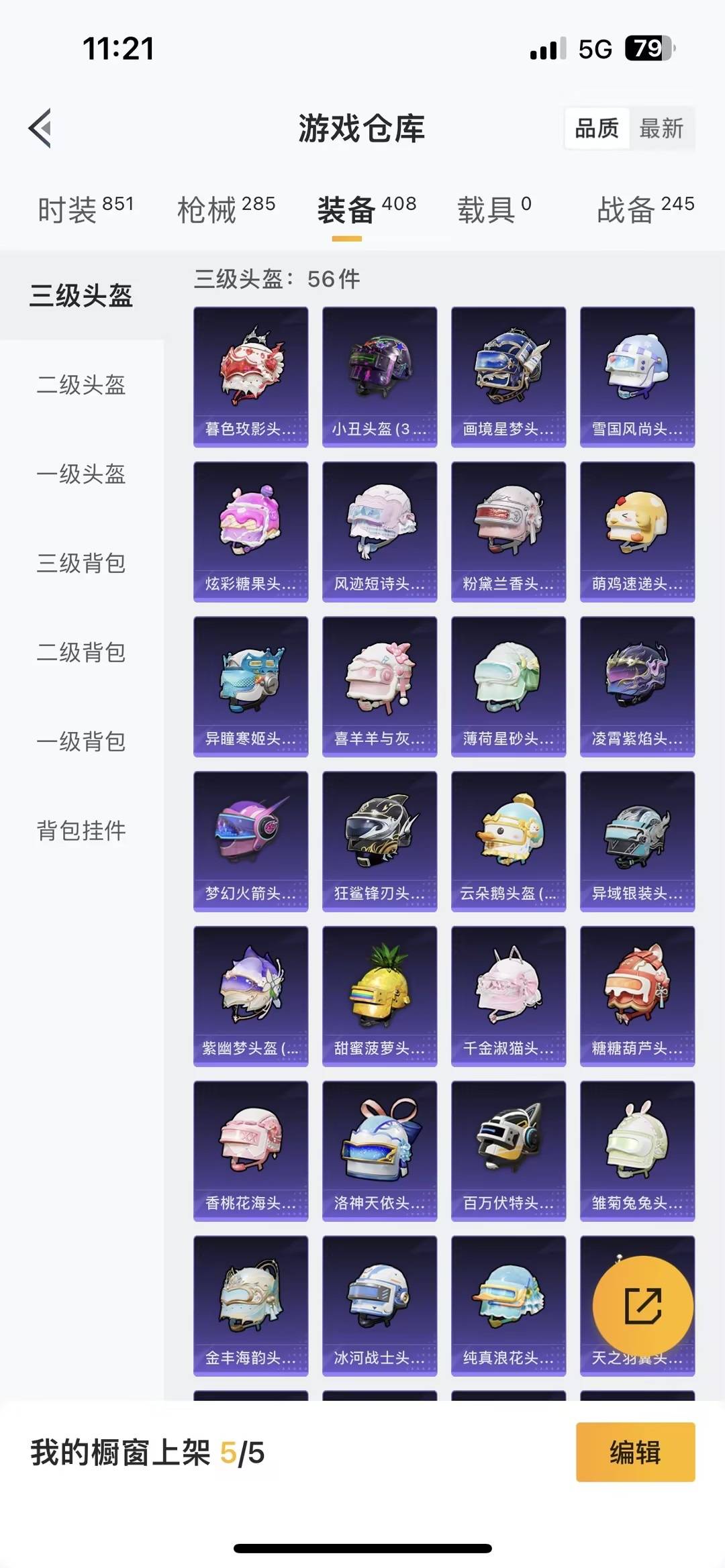The image size is (725, 1568).
Task: Select 一级头盔 category
Action: point(81,474)
